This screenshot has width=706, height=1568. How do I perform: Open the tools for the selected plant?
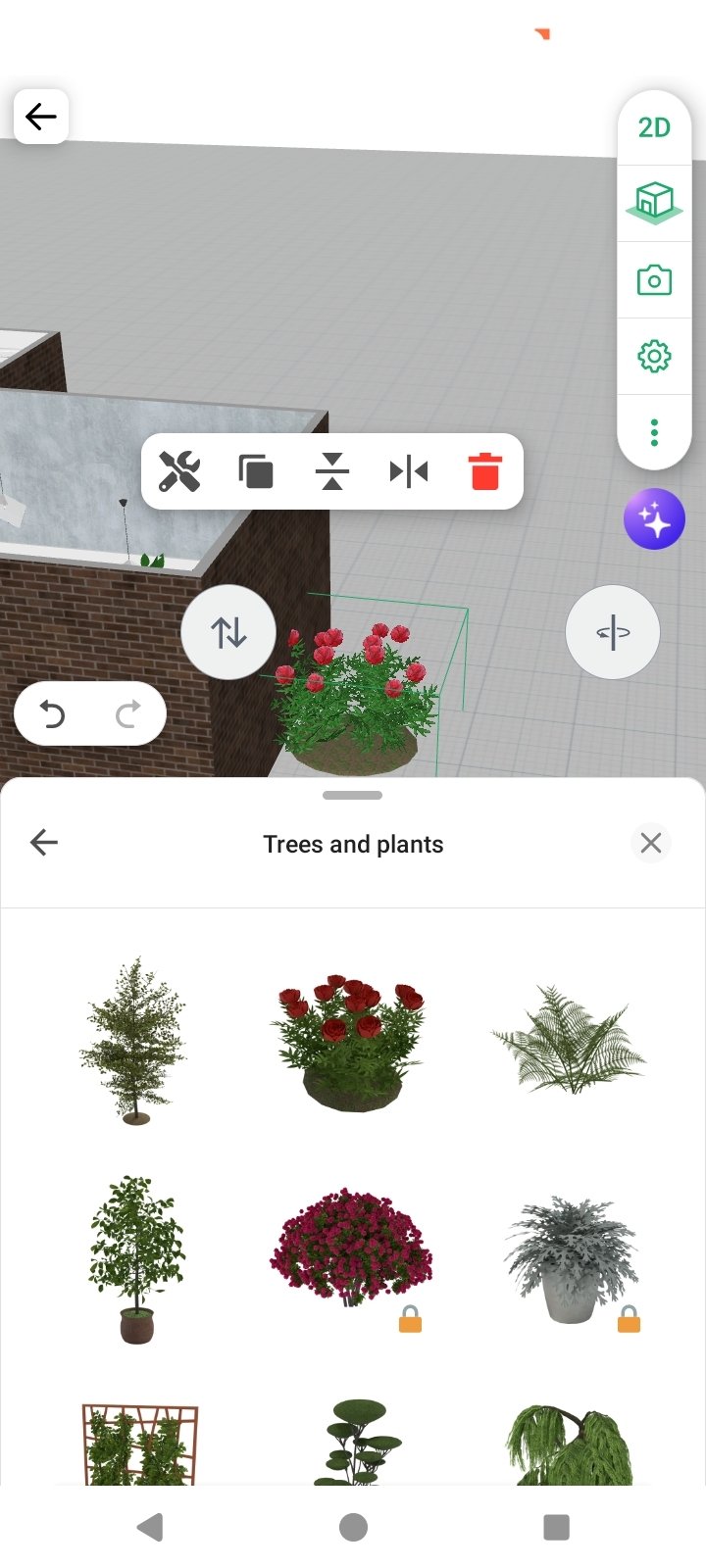coord(179,471)
